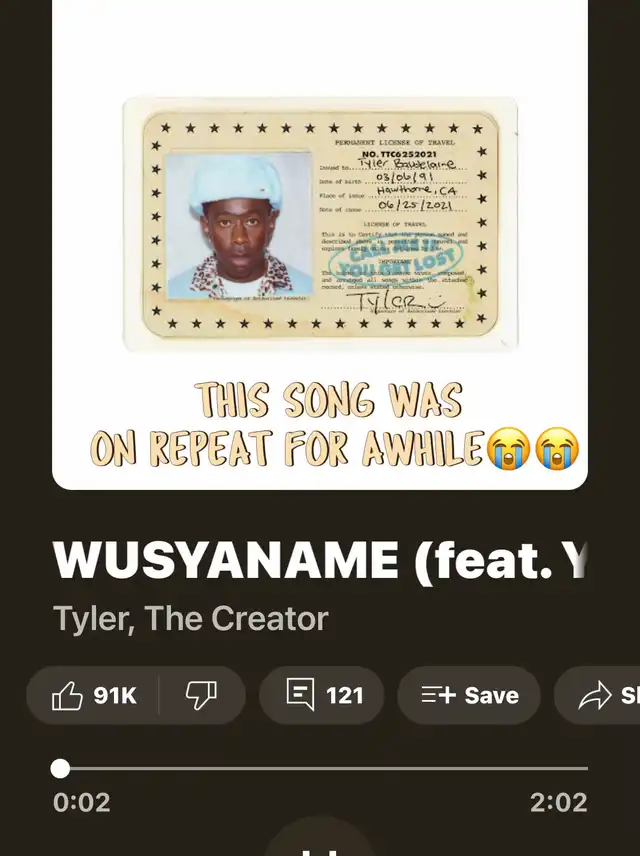Open the 121 comments
The width and height of the screenshot is (640, 856).
322,696
